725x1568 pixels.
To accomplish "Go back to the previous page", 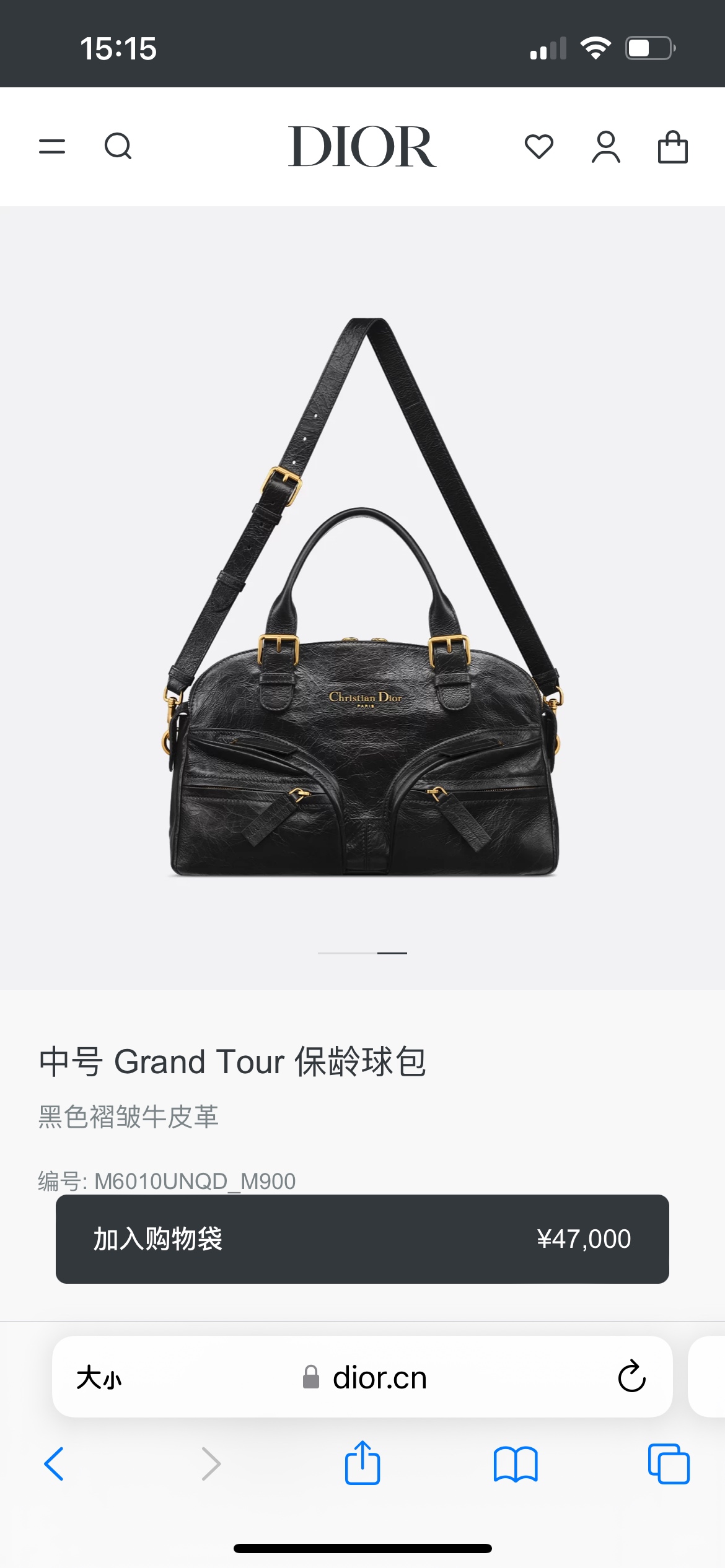I will coord(54,1464).
